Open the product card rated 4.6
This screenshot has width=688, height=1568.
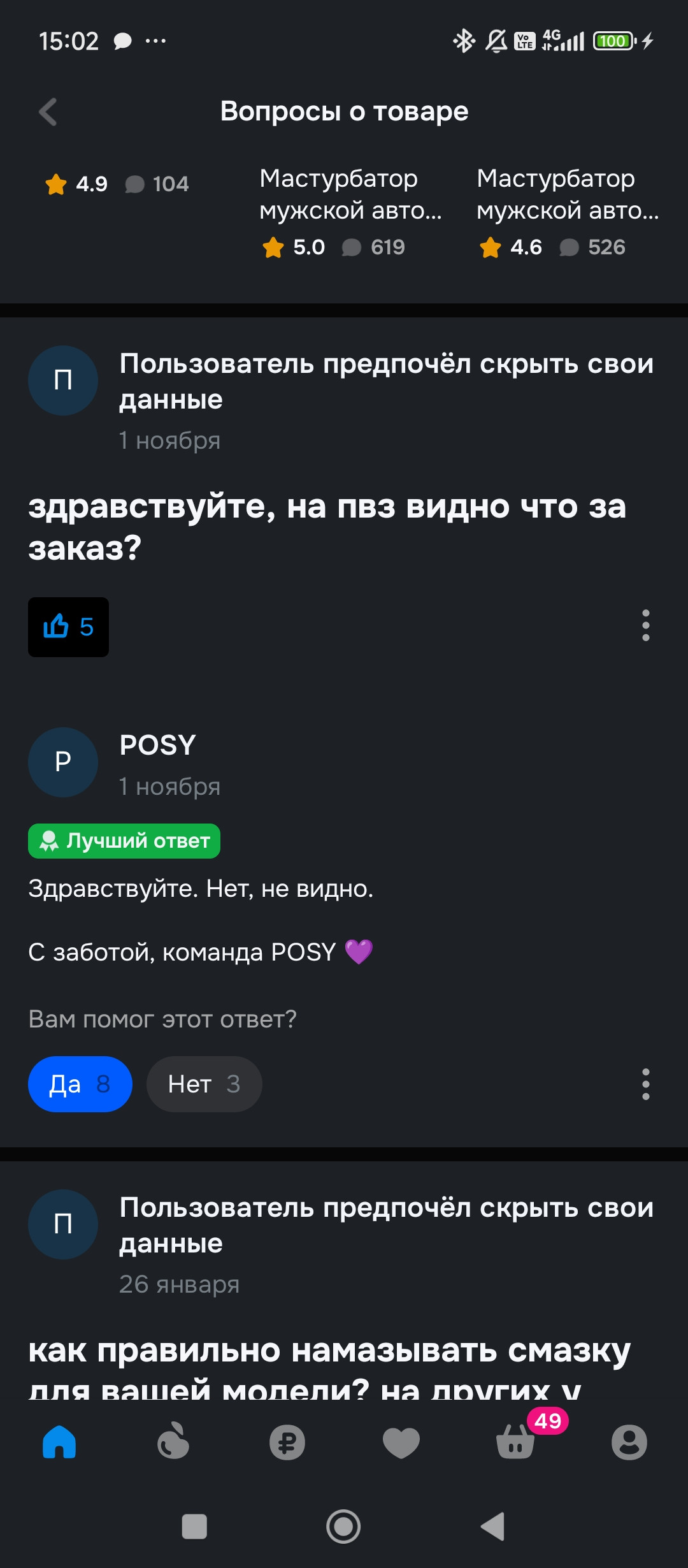pyautogui.click(x=567, y=212)
